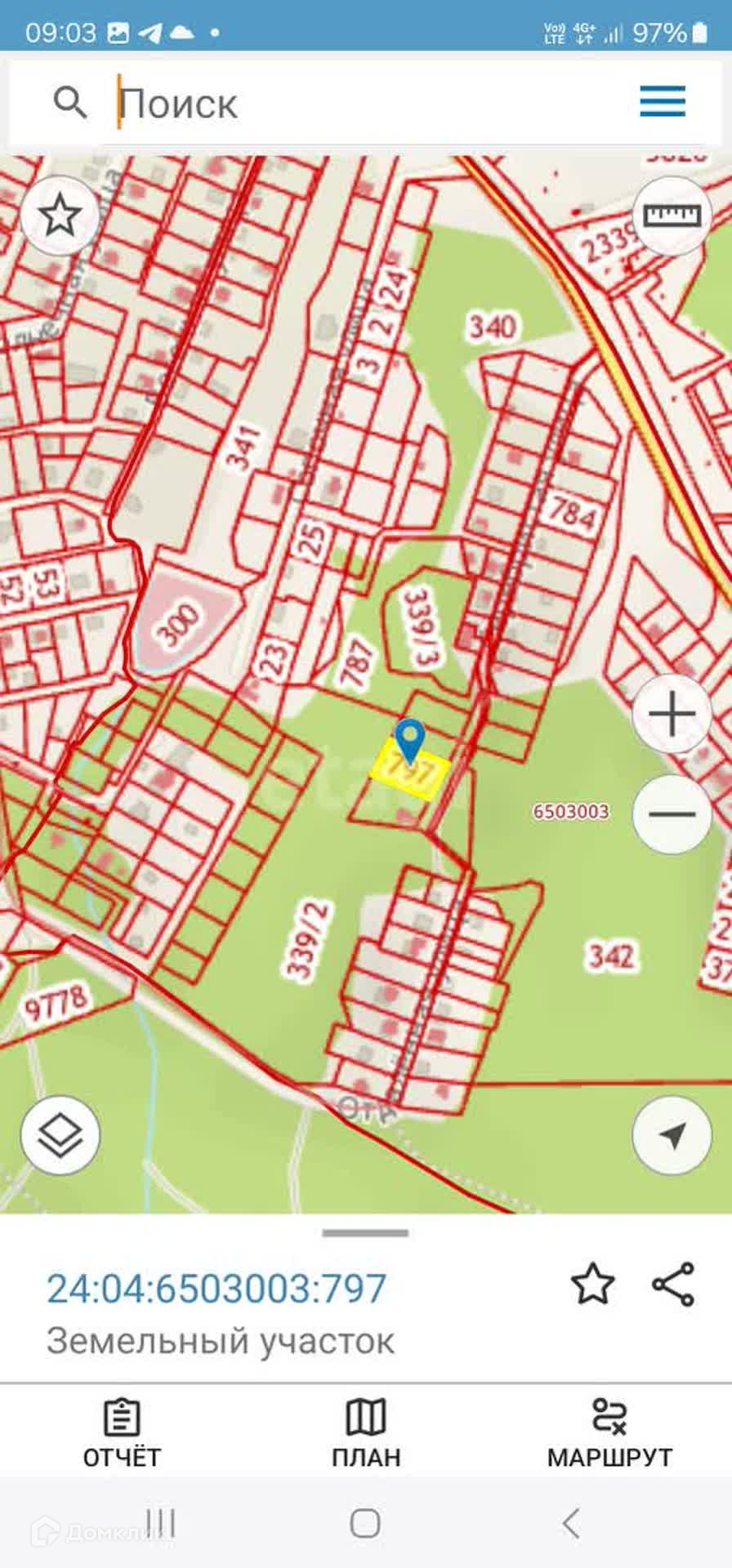Center map on my location
Screen dimensions: 732x1568
[x=672, y=1135]
